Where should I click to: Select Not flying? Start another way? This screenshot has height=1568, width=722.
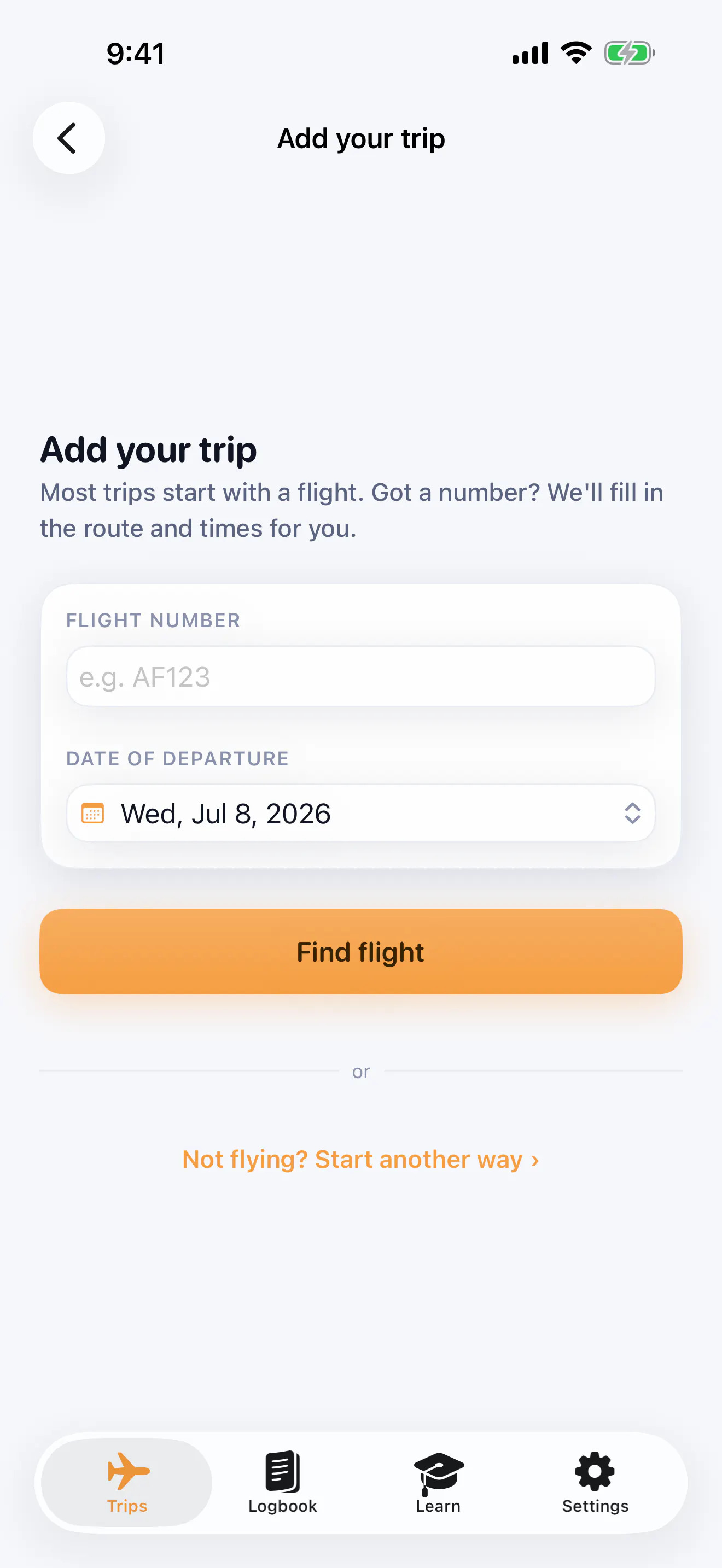pos(361,1160)
